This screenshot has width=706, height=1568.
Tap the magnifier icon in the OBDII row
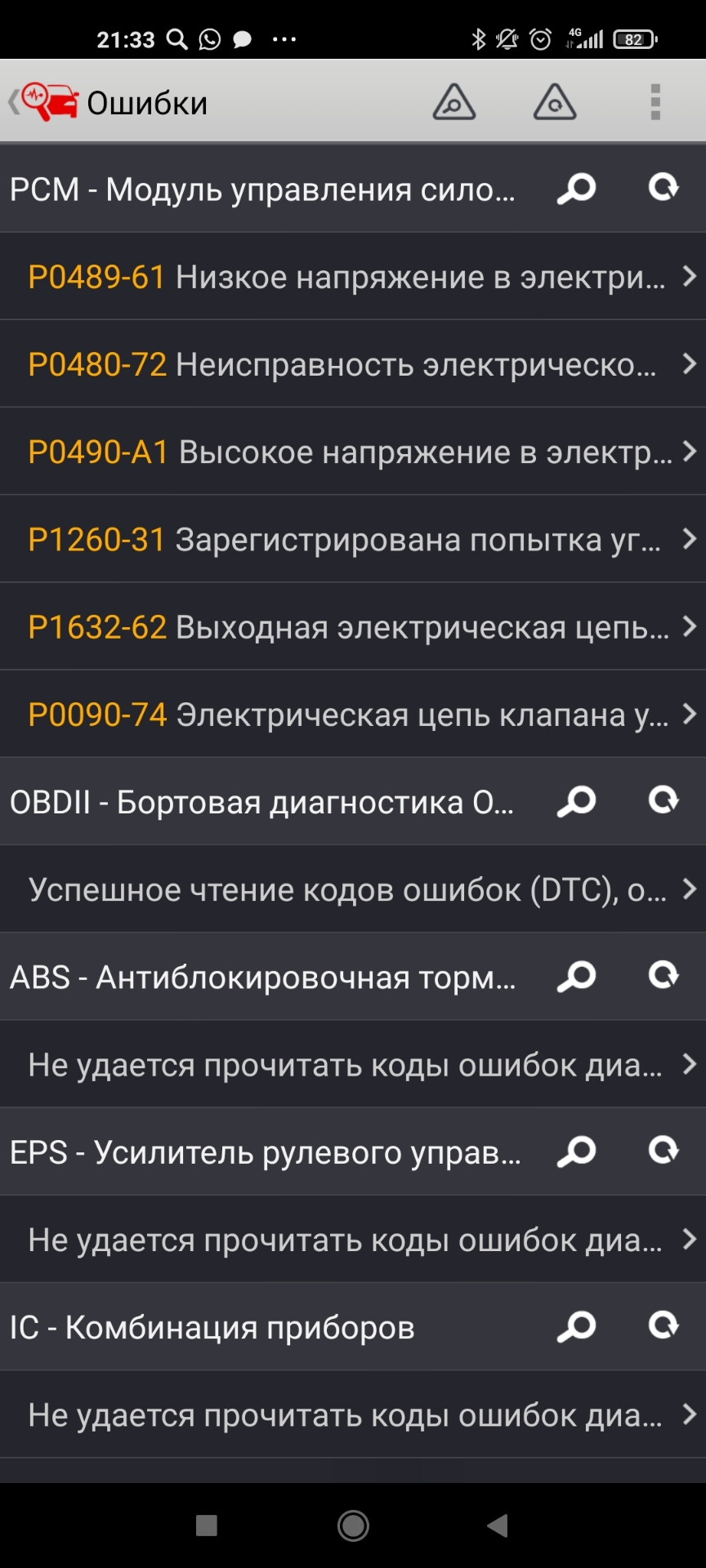point(576,802)
